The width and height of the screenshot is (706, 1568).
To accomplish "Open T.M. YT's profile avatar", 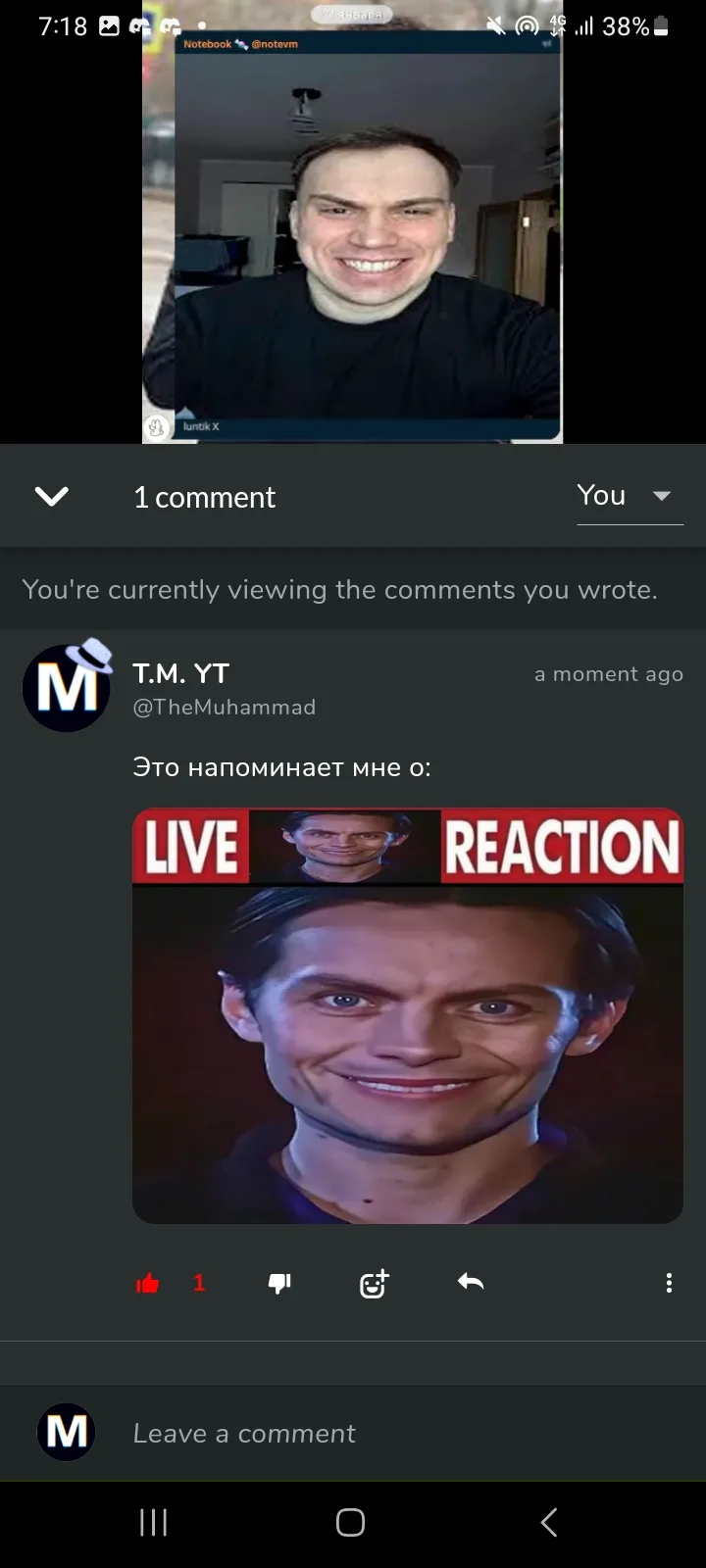I will (67, 686).
